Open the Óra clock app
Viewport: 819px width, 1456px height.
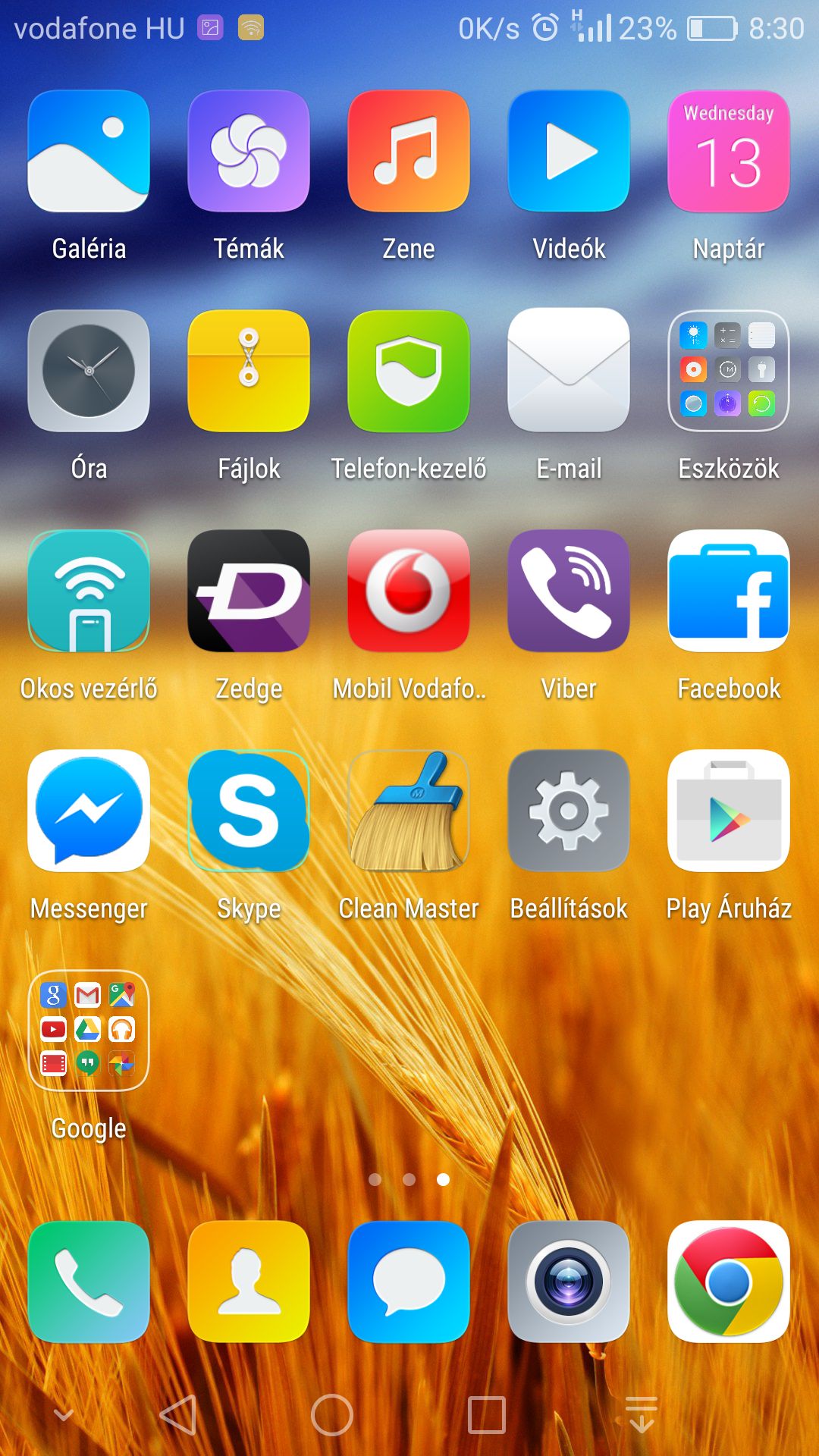click(x=89, y=371)
